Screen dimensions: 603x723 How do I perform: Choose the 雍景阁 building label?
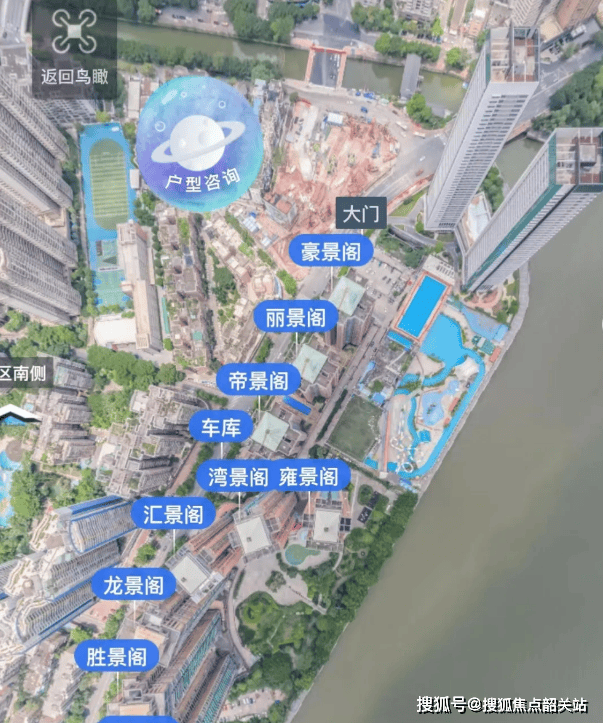[308, 476]
